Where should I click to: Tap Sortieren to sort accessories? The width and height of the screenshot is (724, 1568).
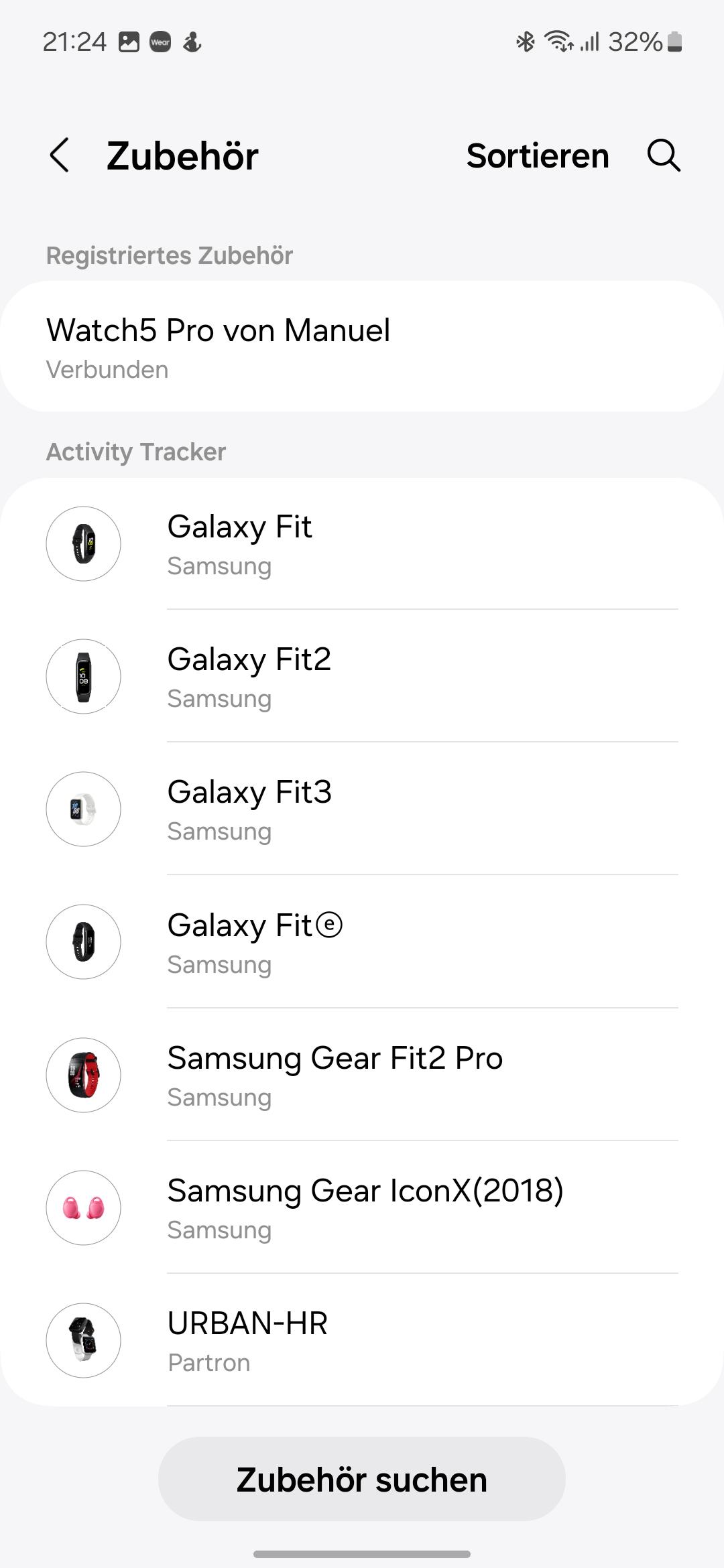tap(538, 155)
